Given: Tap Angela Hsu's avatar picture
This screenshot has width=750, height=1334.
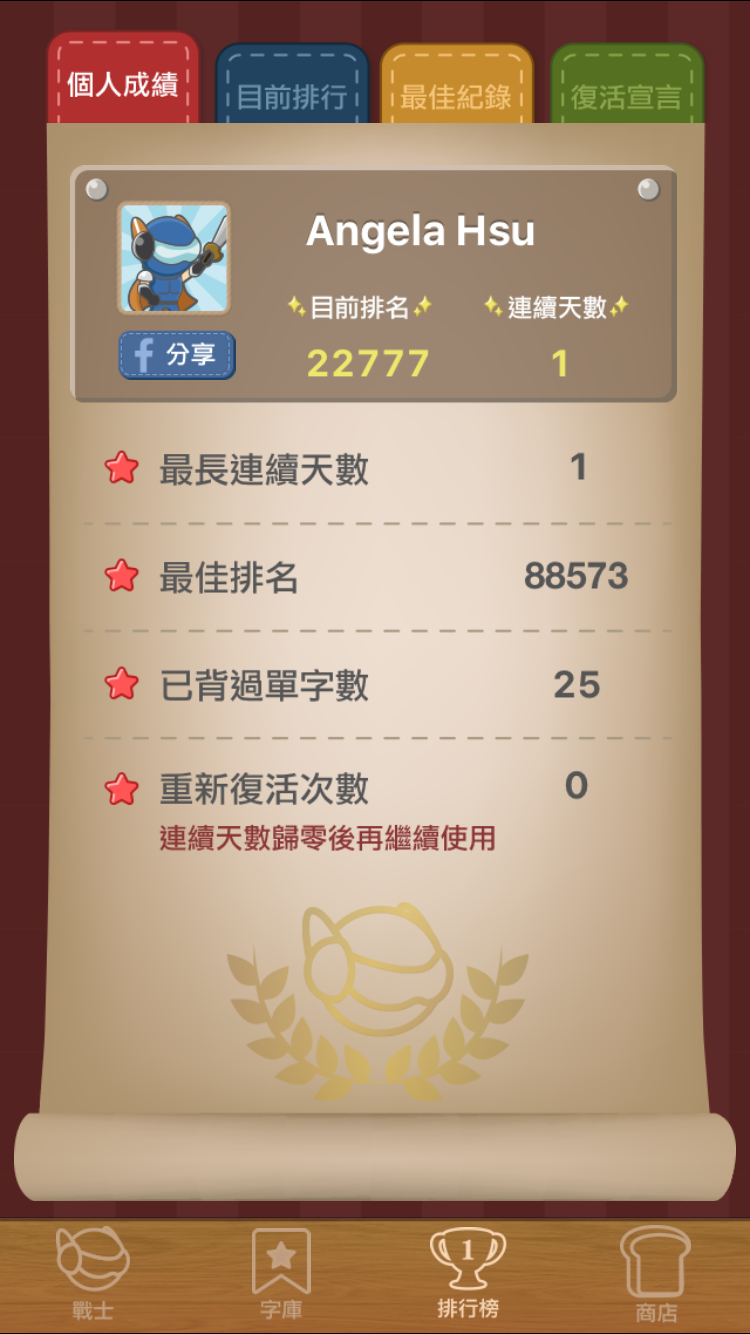Looking at the screenshot, I should 174,258.
